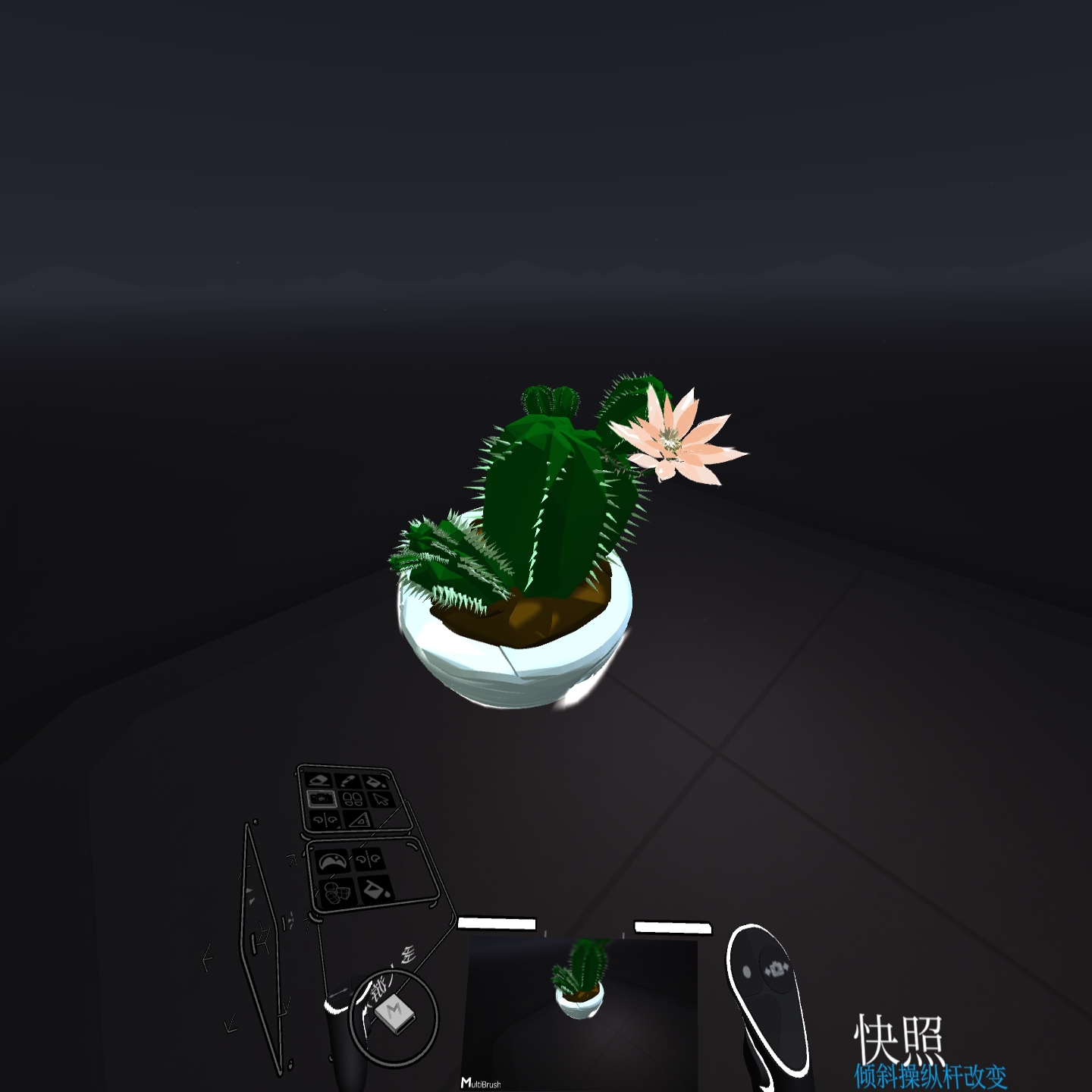Viewport: 1092px width, 1092px height.
Task: Choose the camera snapshot tool
Action: point(322,799)
